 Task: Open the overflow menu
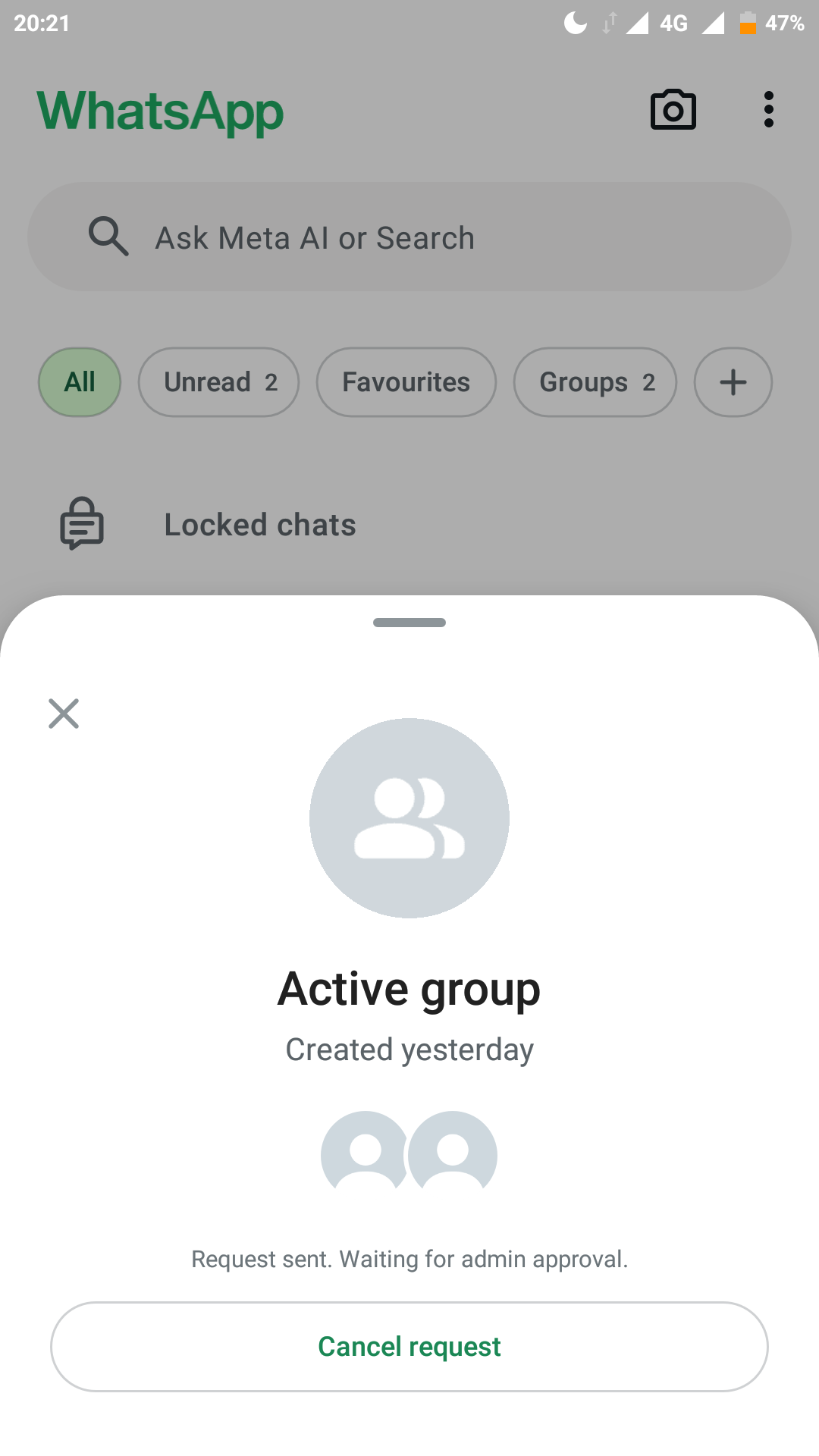(x=768, y=110)
